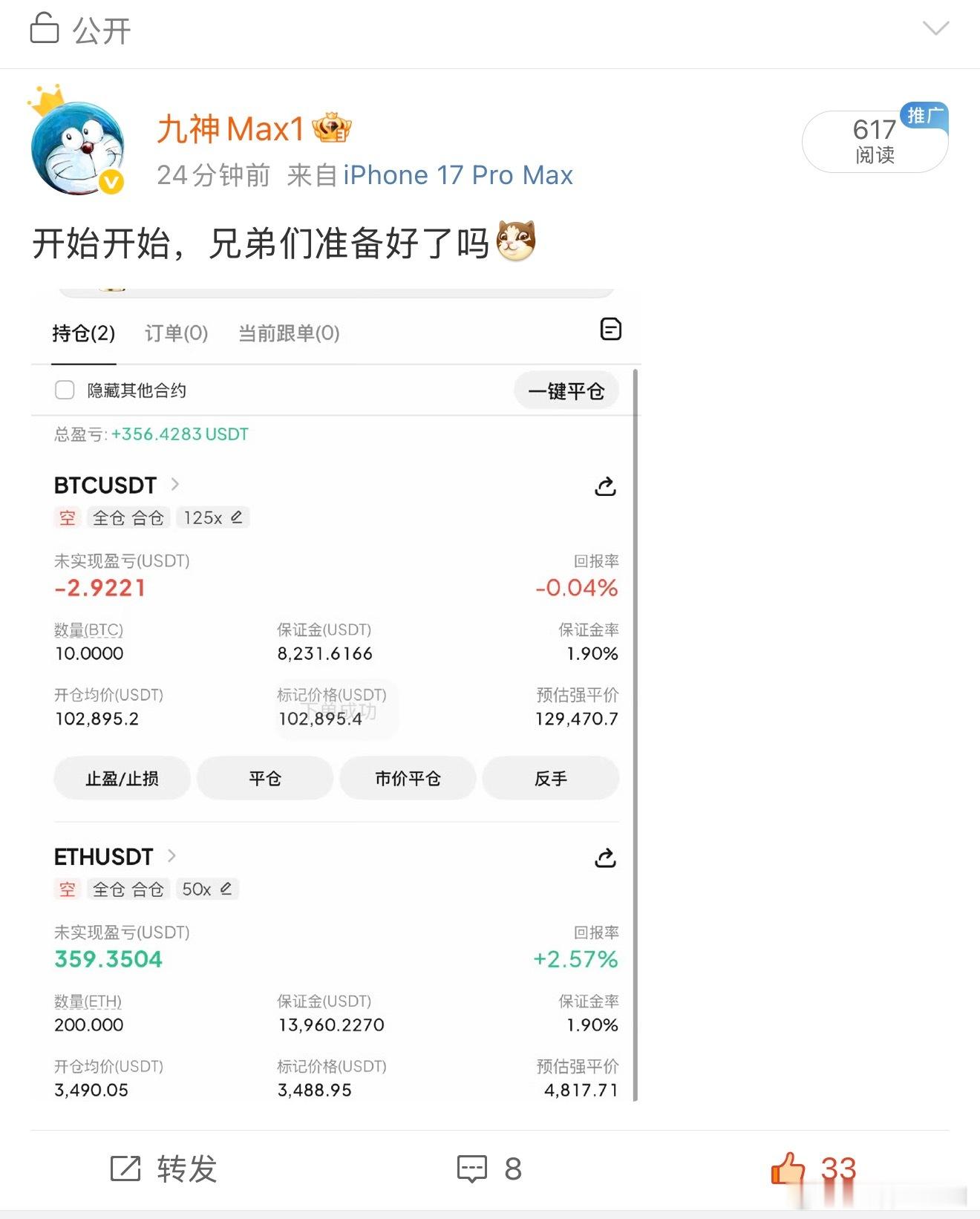This screenshot has height=1219, width=980.
Task: Click the 一键平仓 button
Action: 566,390
